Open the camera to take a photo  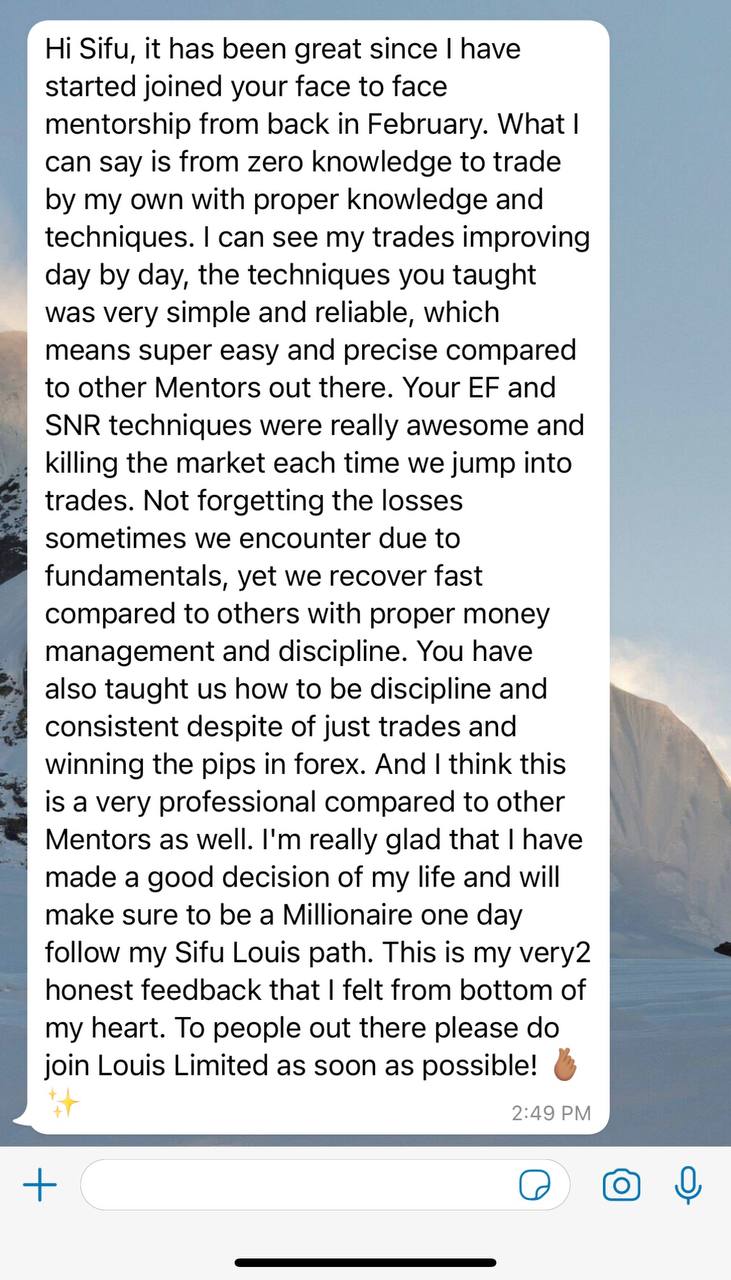tap(622, 1186)
